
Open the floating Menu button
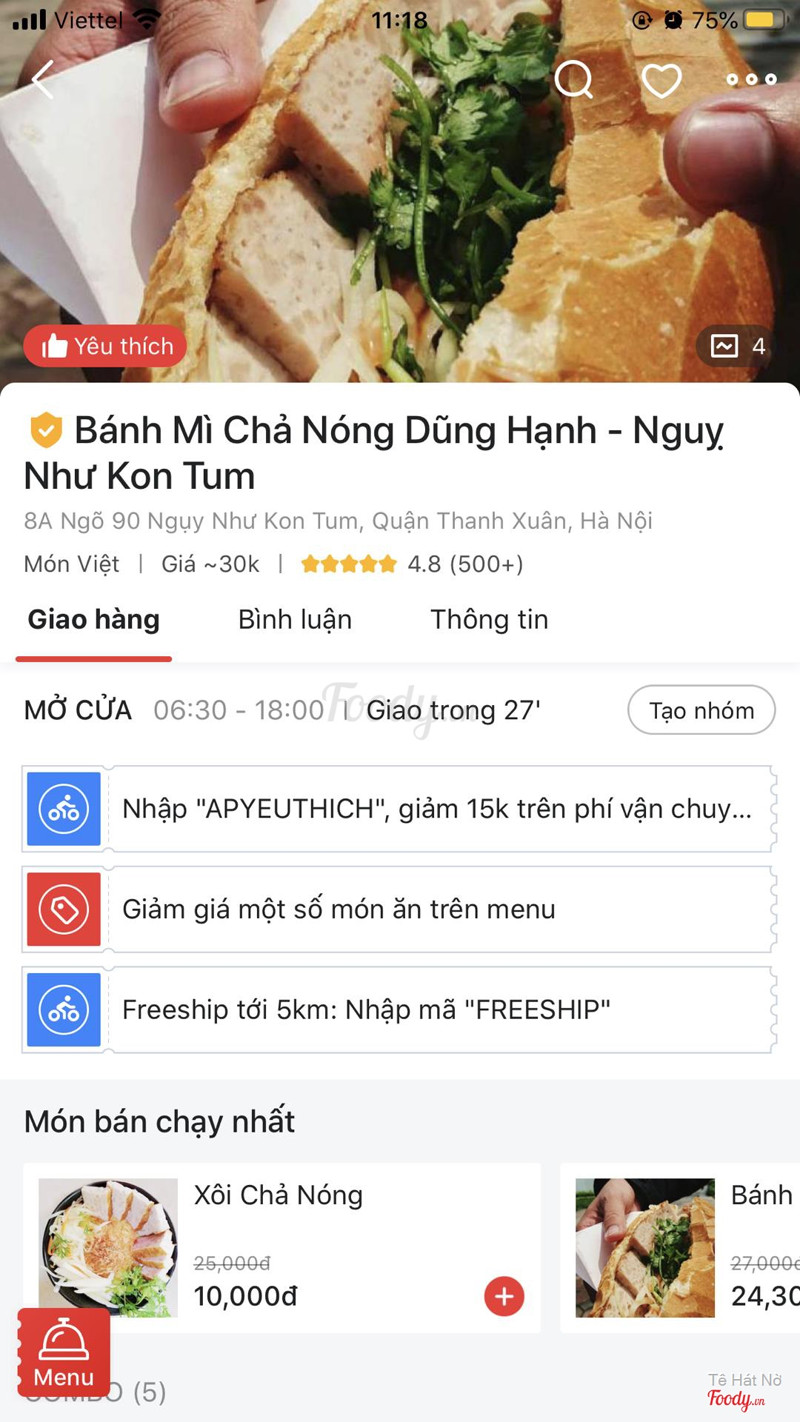point(64,1352)
